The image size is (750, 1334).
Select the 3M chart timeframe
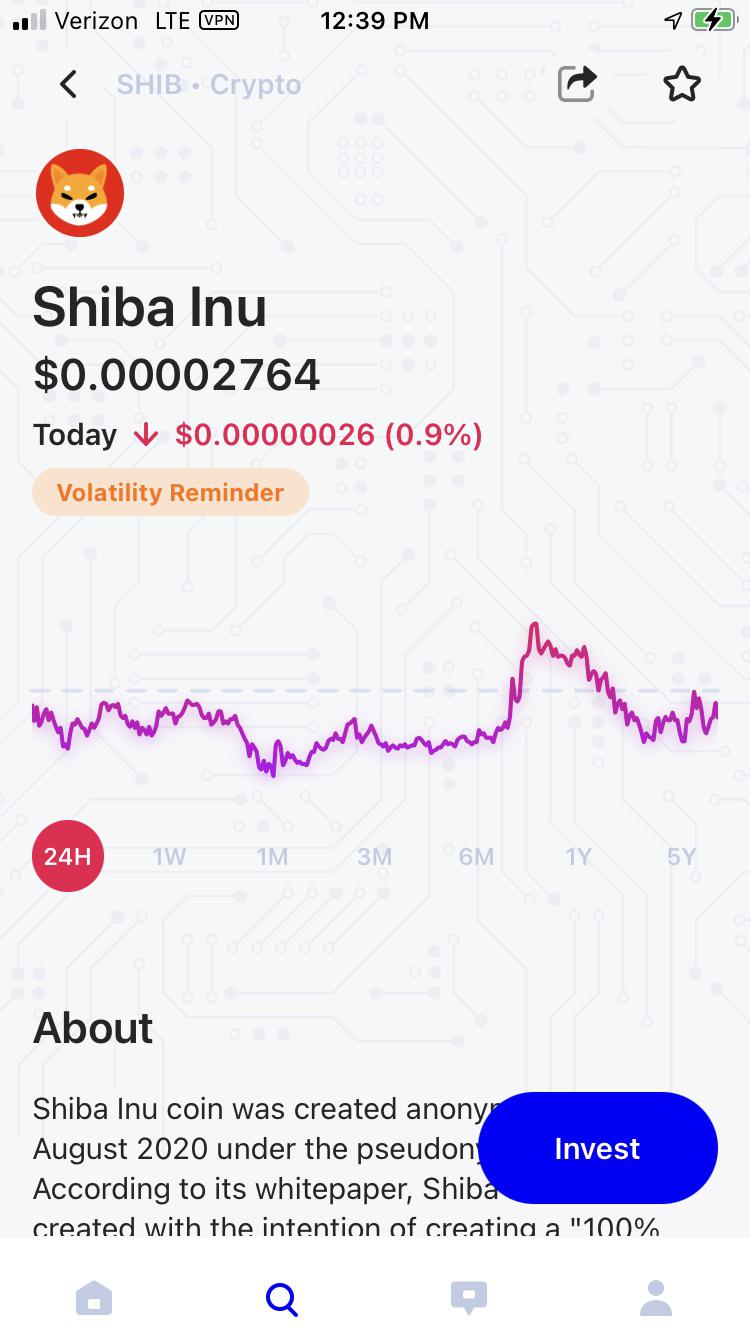374,856
